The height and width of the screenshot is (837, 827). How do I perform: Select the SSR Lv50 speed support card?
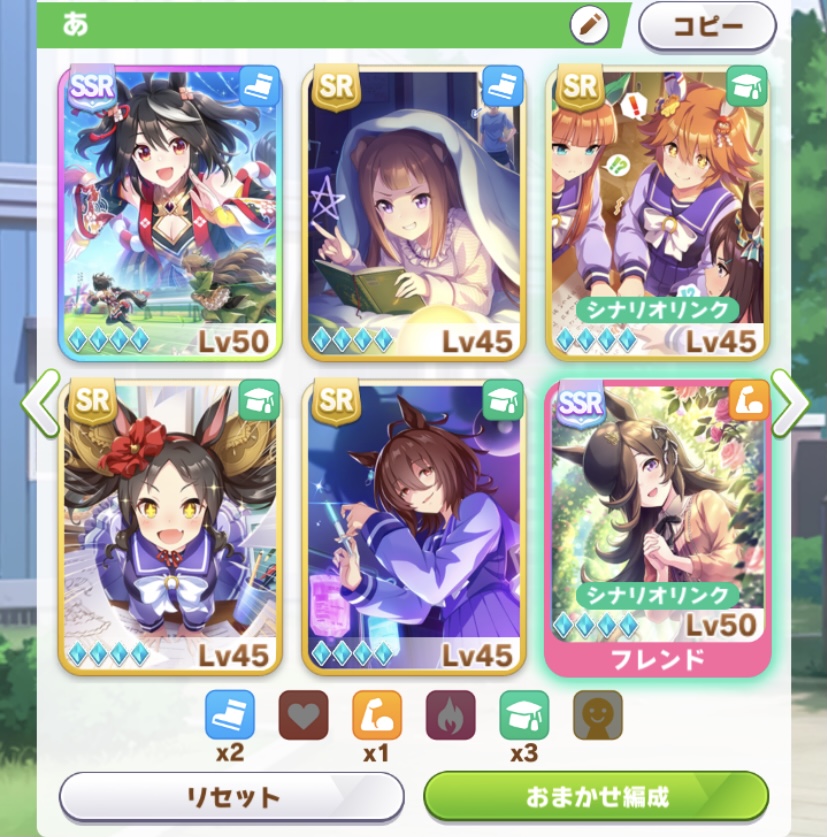coord(170,212)
